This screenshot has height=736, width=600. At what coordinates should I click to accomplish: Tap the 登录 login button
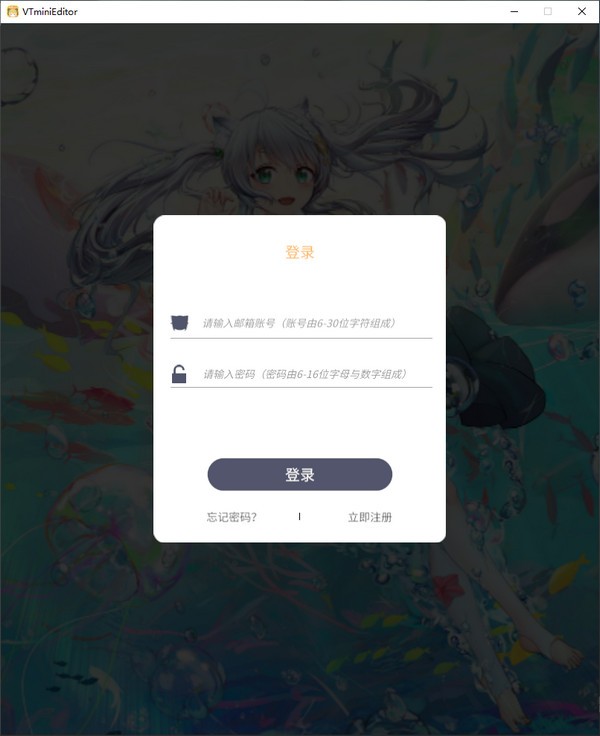[299, 475]
